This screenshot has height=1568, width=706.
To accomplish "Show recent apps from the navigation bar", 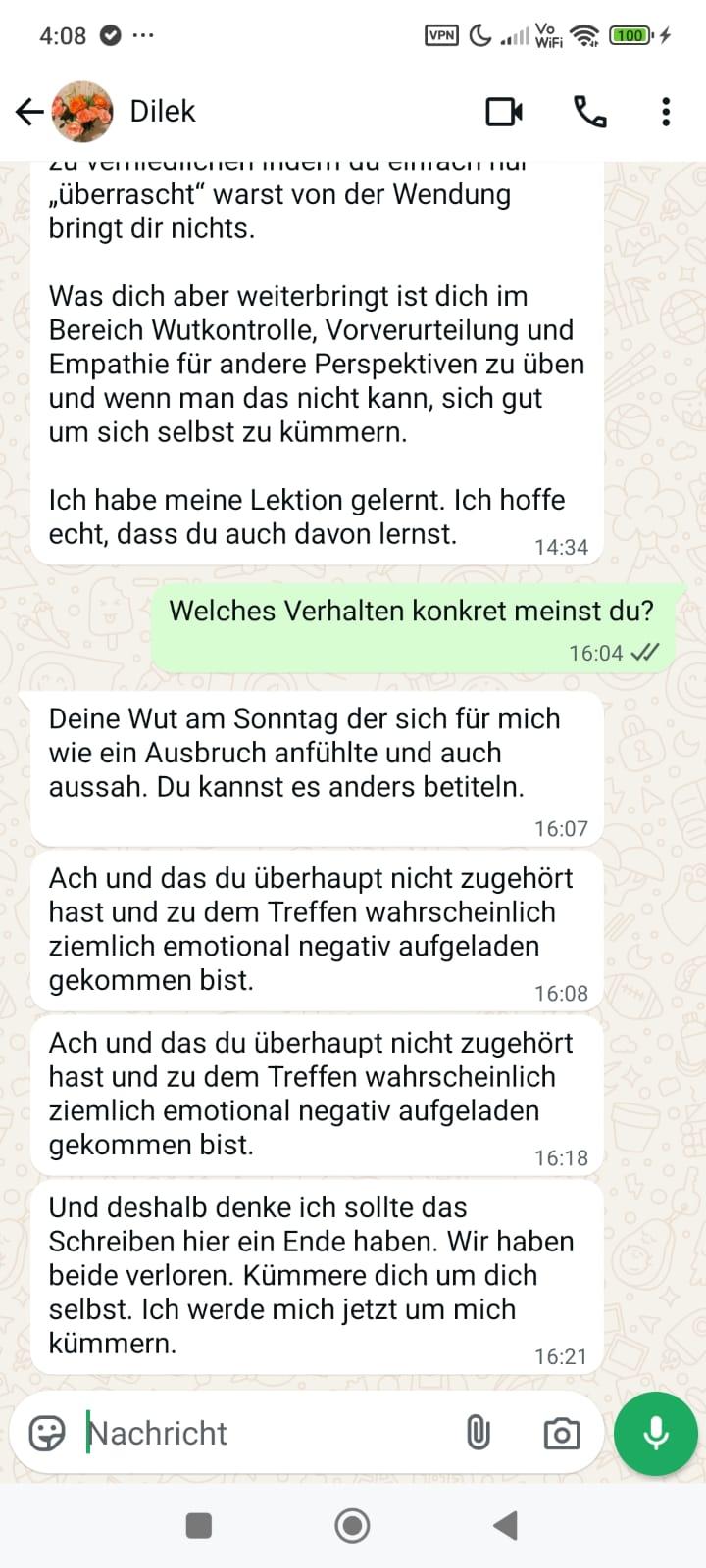I will 199,1525.
